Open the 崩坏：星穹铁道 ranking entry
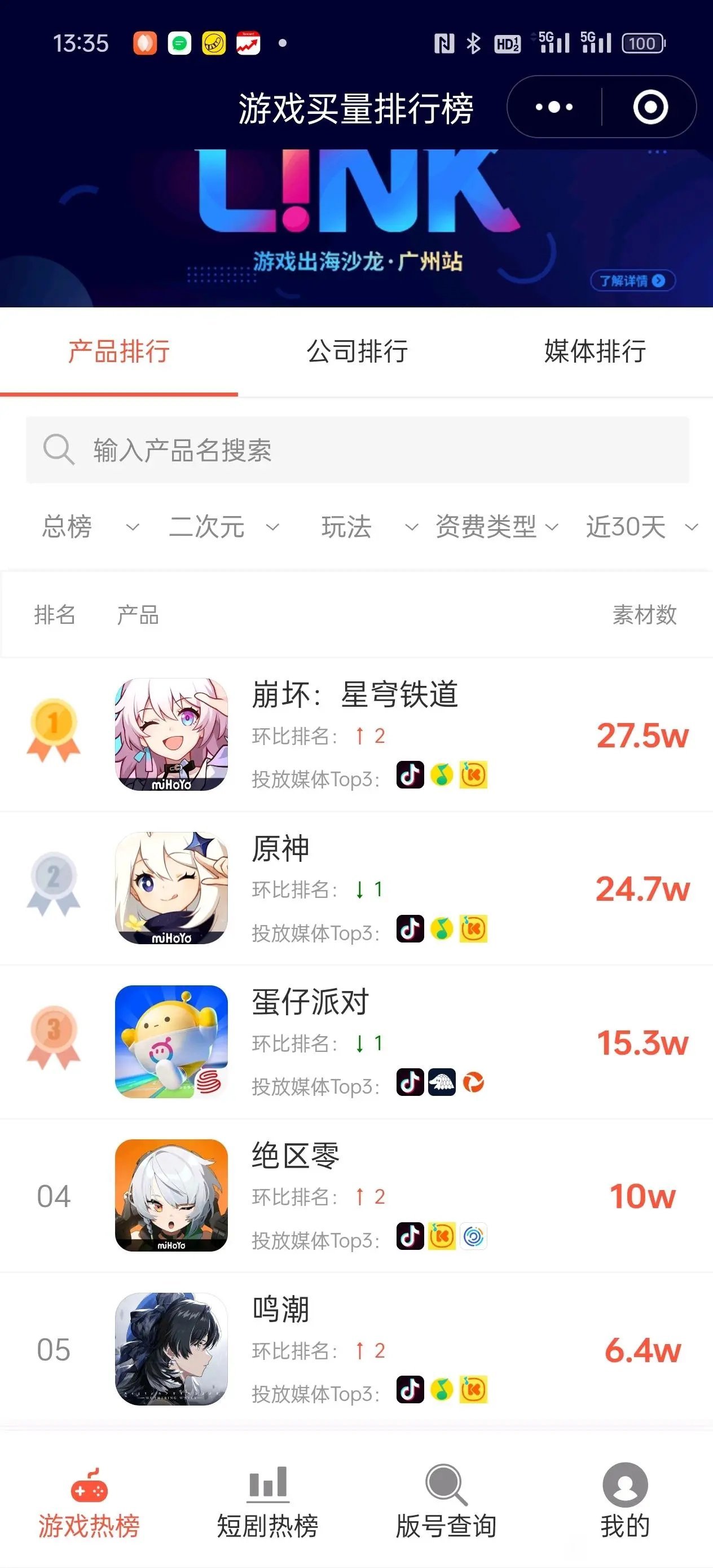The height and width of the screenshot is (1568, 713). click(357, 735)
